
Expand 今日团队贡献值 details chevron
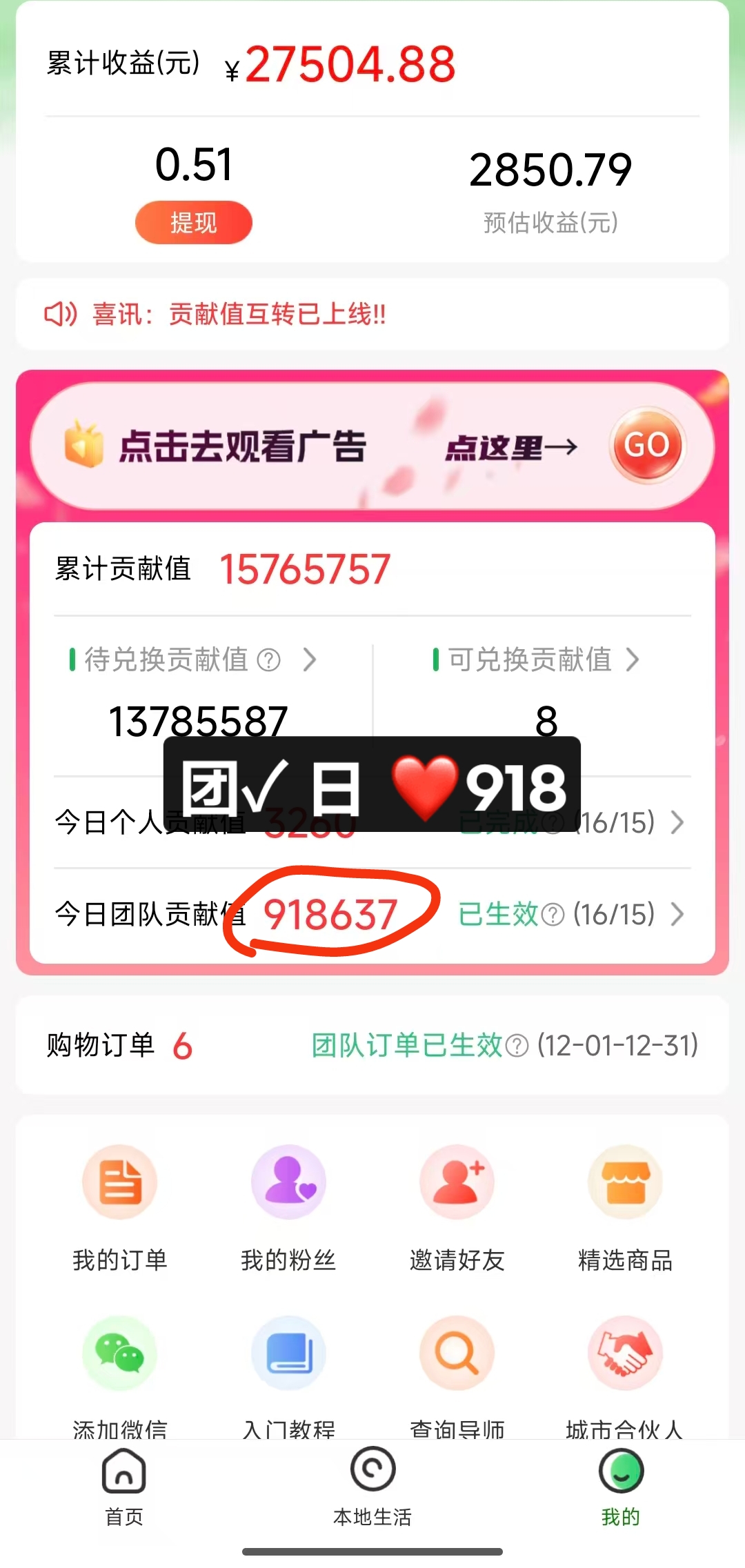point(677,914)
